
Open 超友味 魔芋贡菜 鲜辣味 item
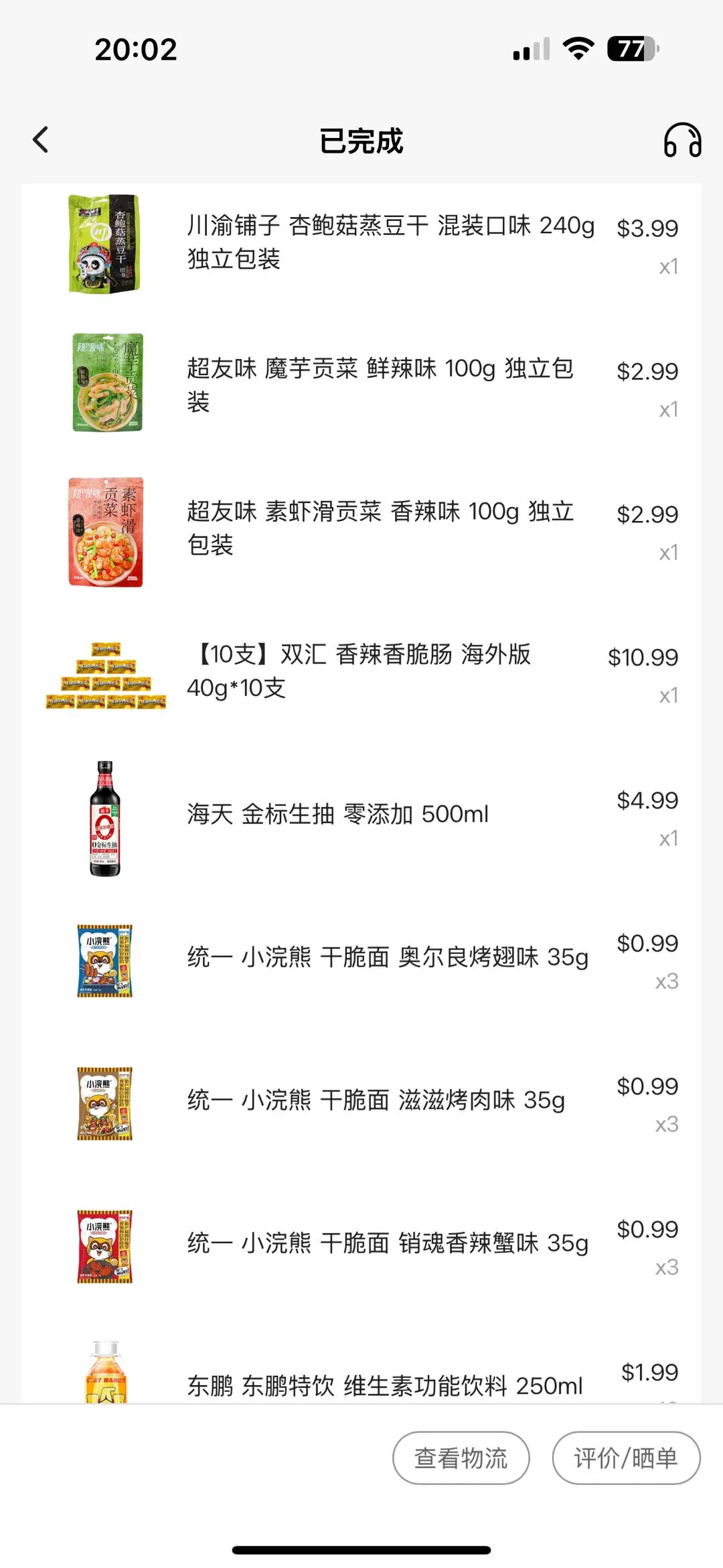[x=380, y=384]
